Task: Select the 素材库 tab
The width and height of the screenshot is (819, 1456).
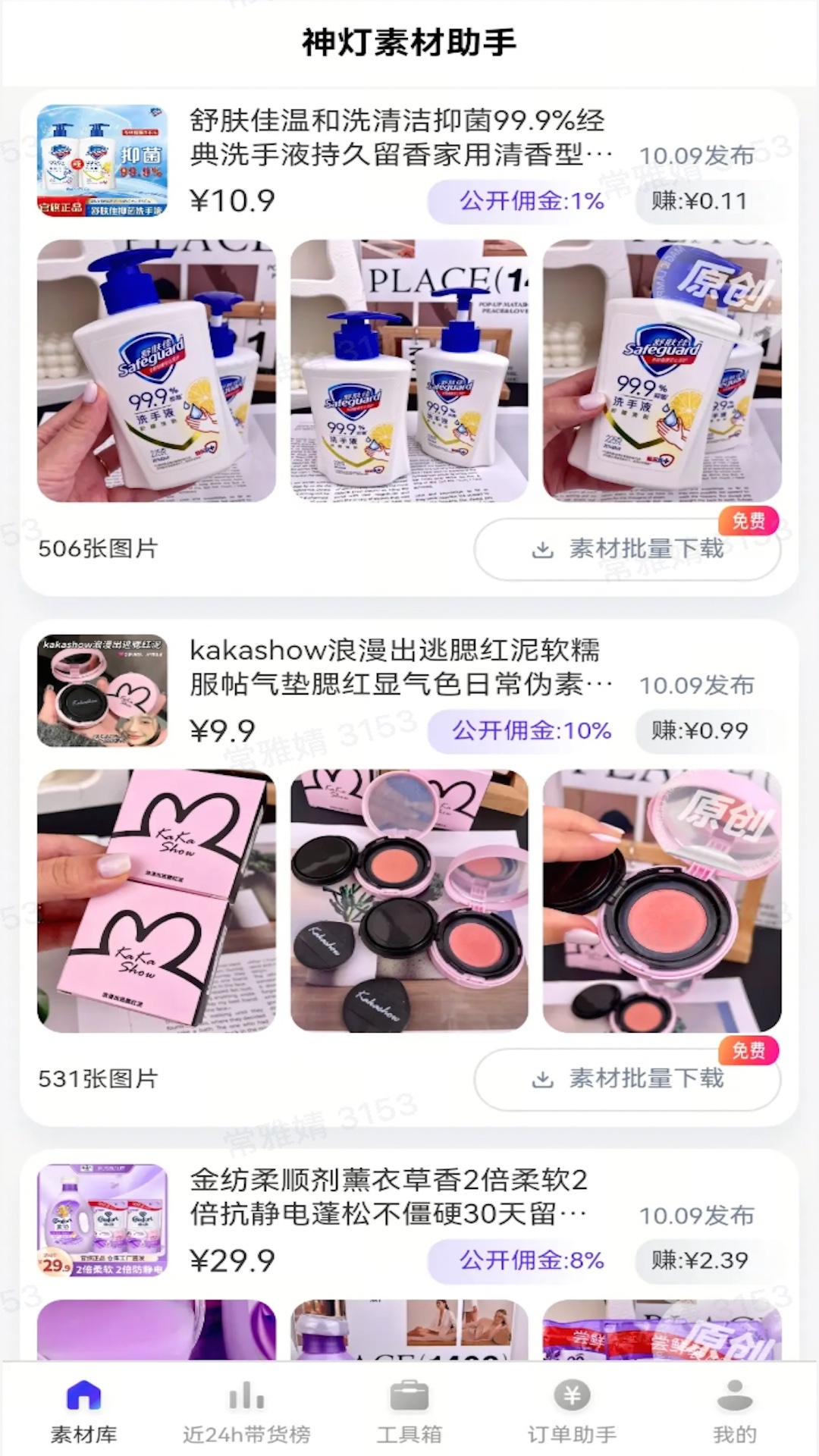Action: [83, 1411]
